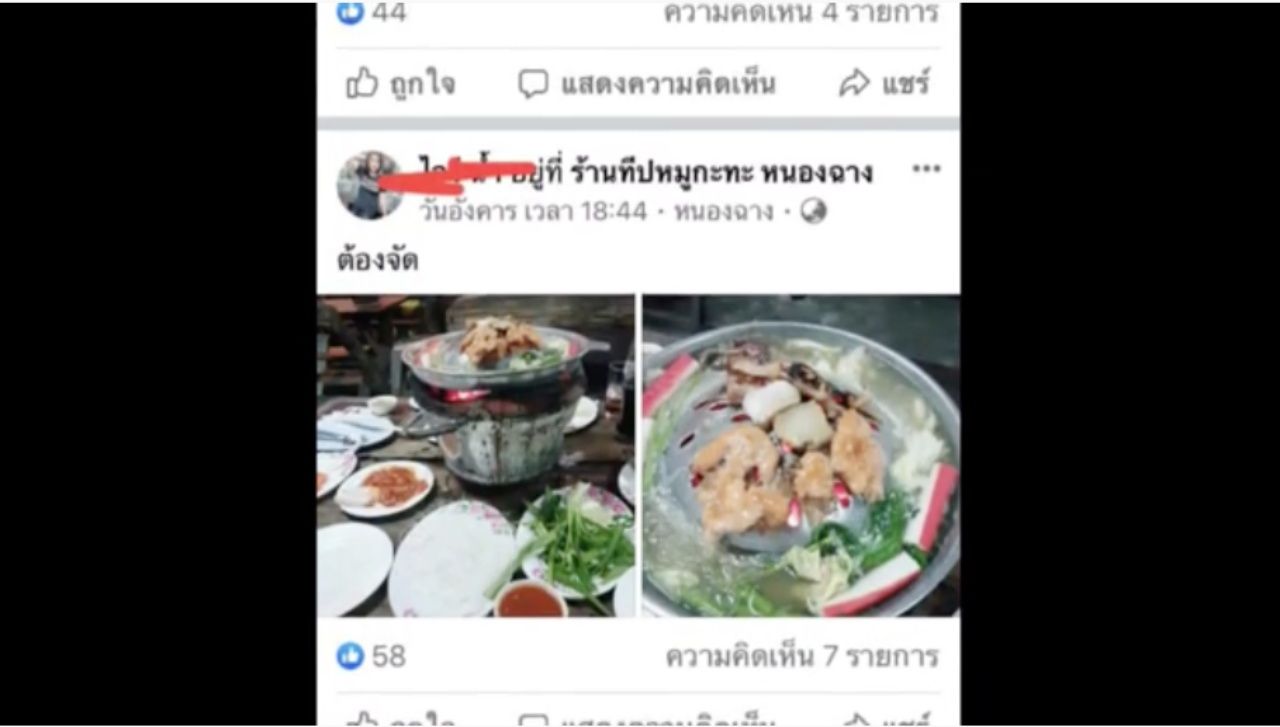Image resolution: width=1280 pixels, height=727 pixels.
Task: Tap แสดงความคิดเห็น on the top post
Action: coord(647,84)
